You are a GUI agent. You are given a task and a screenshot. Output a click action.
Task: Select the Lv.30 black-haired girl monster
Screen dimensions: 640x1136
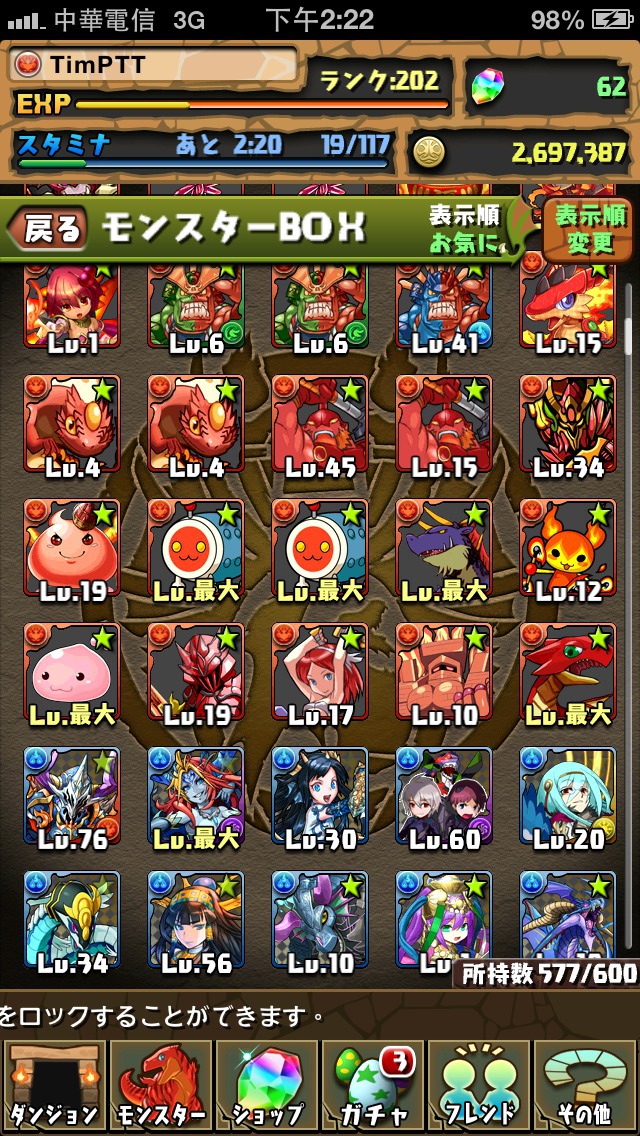320,796
